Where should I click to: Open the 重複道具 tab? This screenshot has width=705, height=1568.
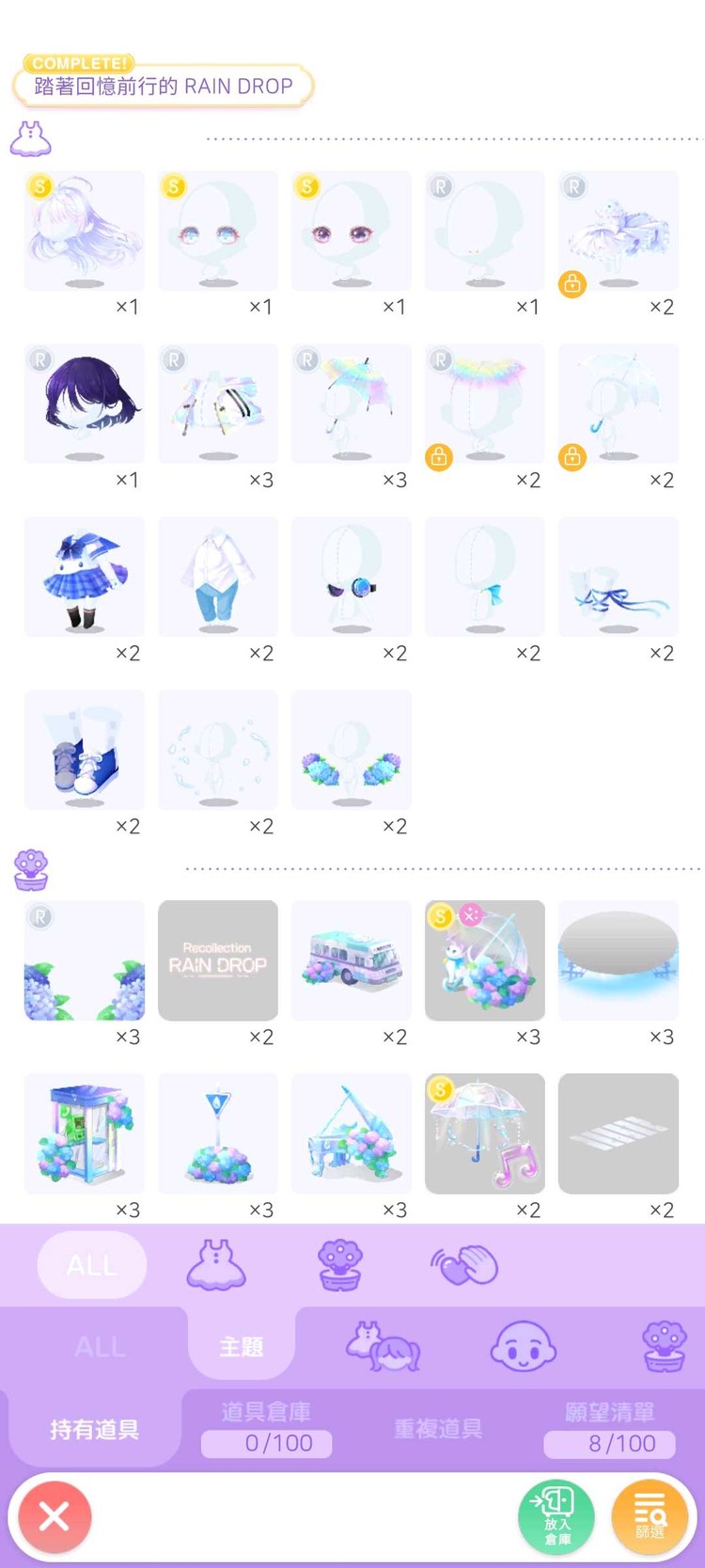(x=438, y=1430)
